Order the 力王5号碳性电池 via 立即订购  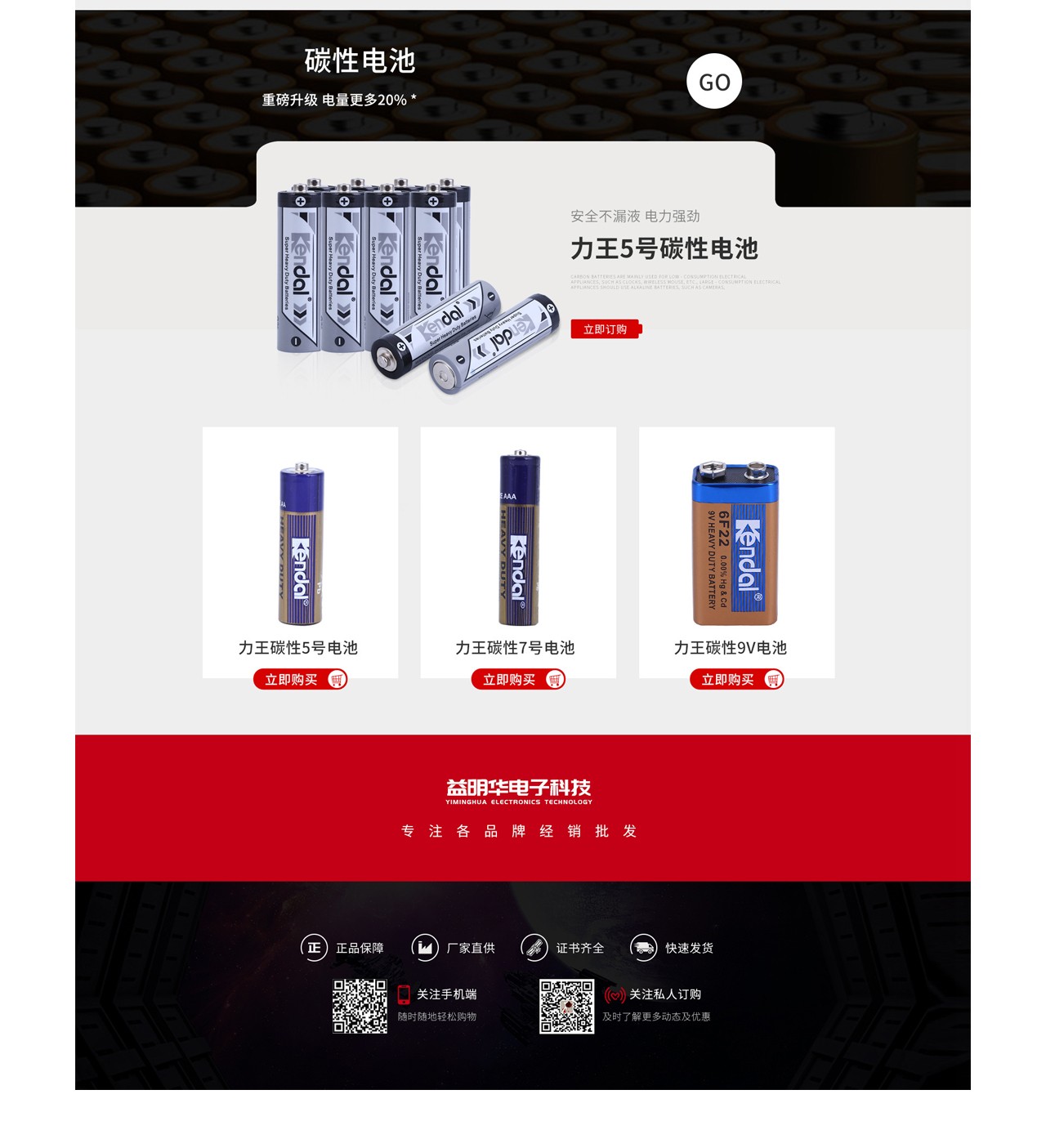[x=606, y=329]
